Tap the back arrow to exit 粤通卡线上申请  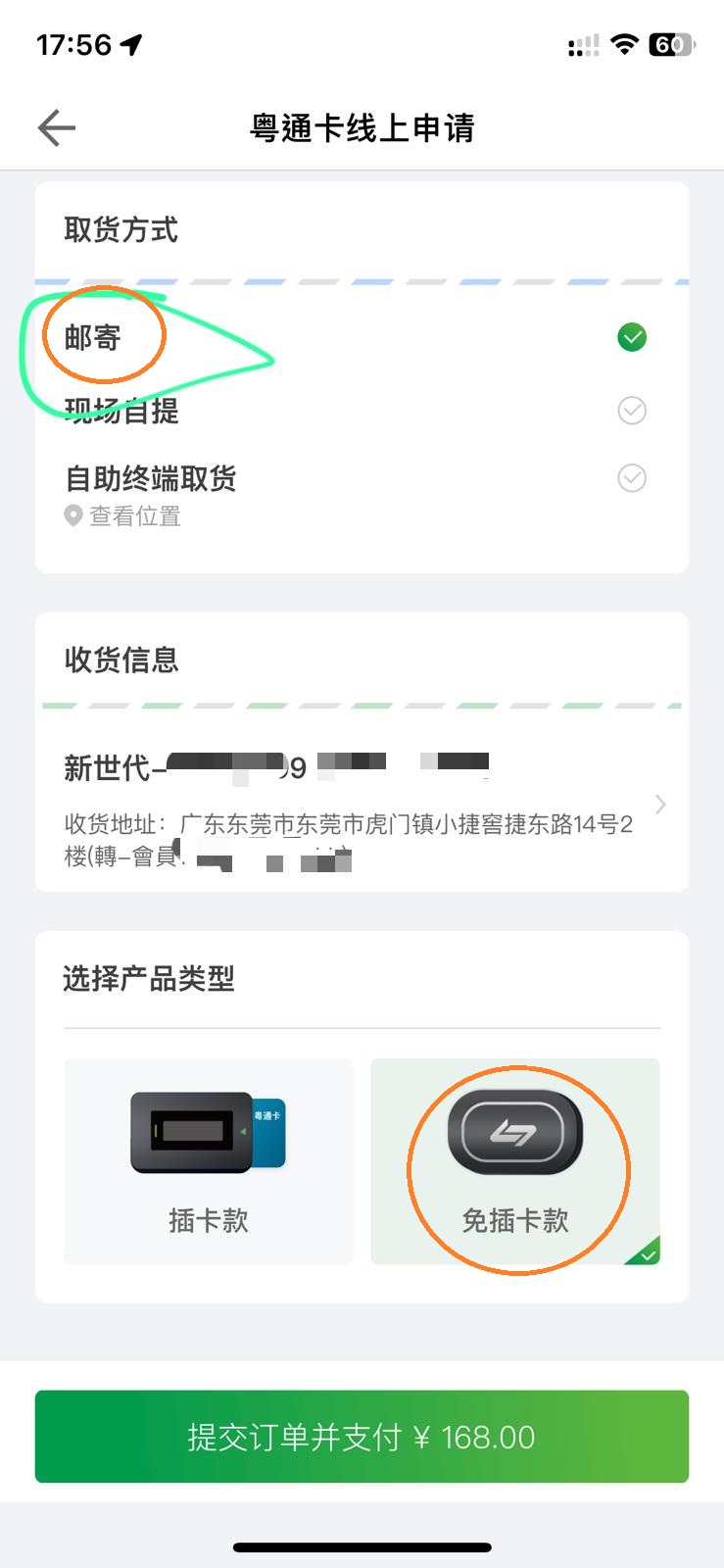[56, 127]
